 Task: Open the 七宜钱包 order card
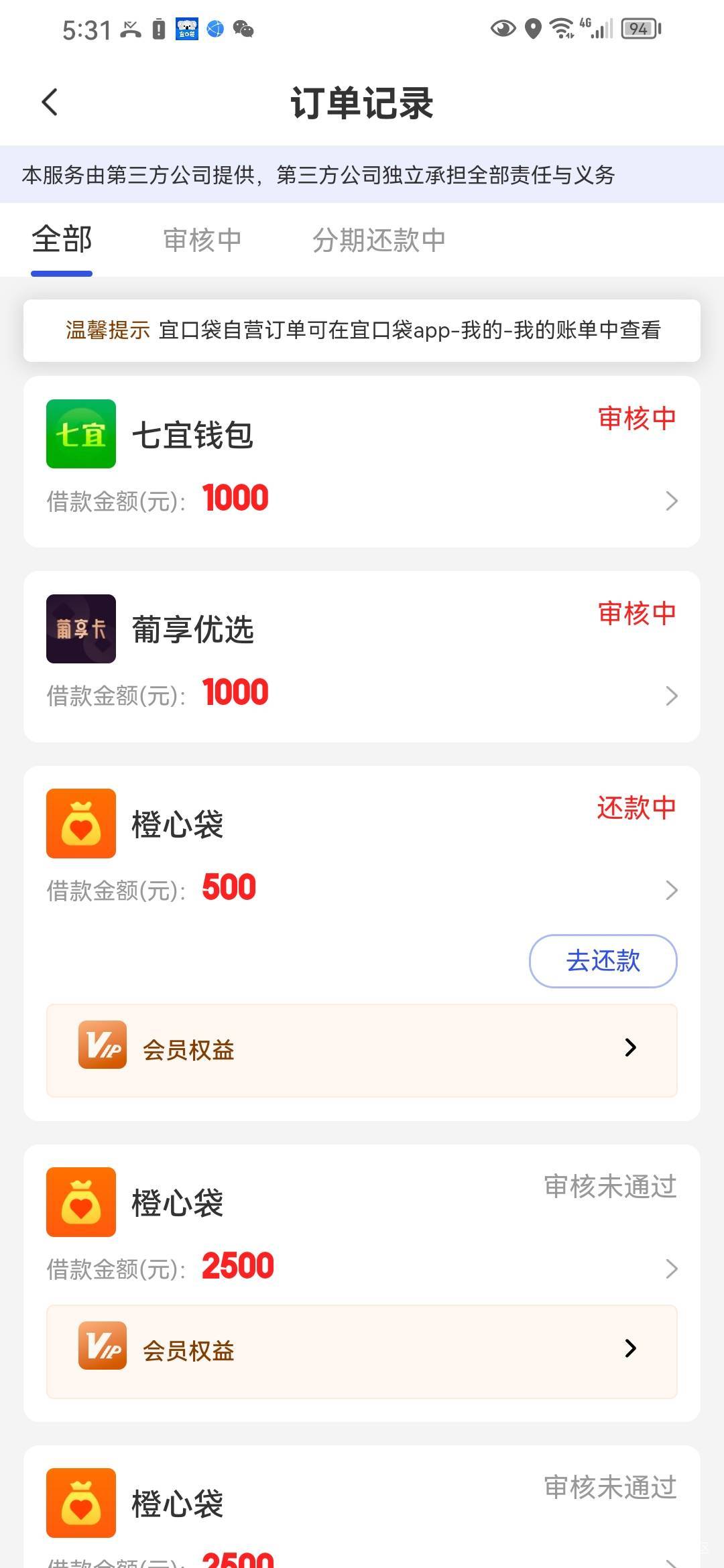[x=362, y=462]
